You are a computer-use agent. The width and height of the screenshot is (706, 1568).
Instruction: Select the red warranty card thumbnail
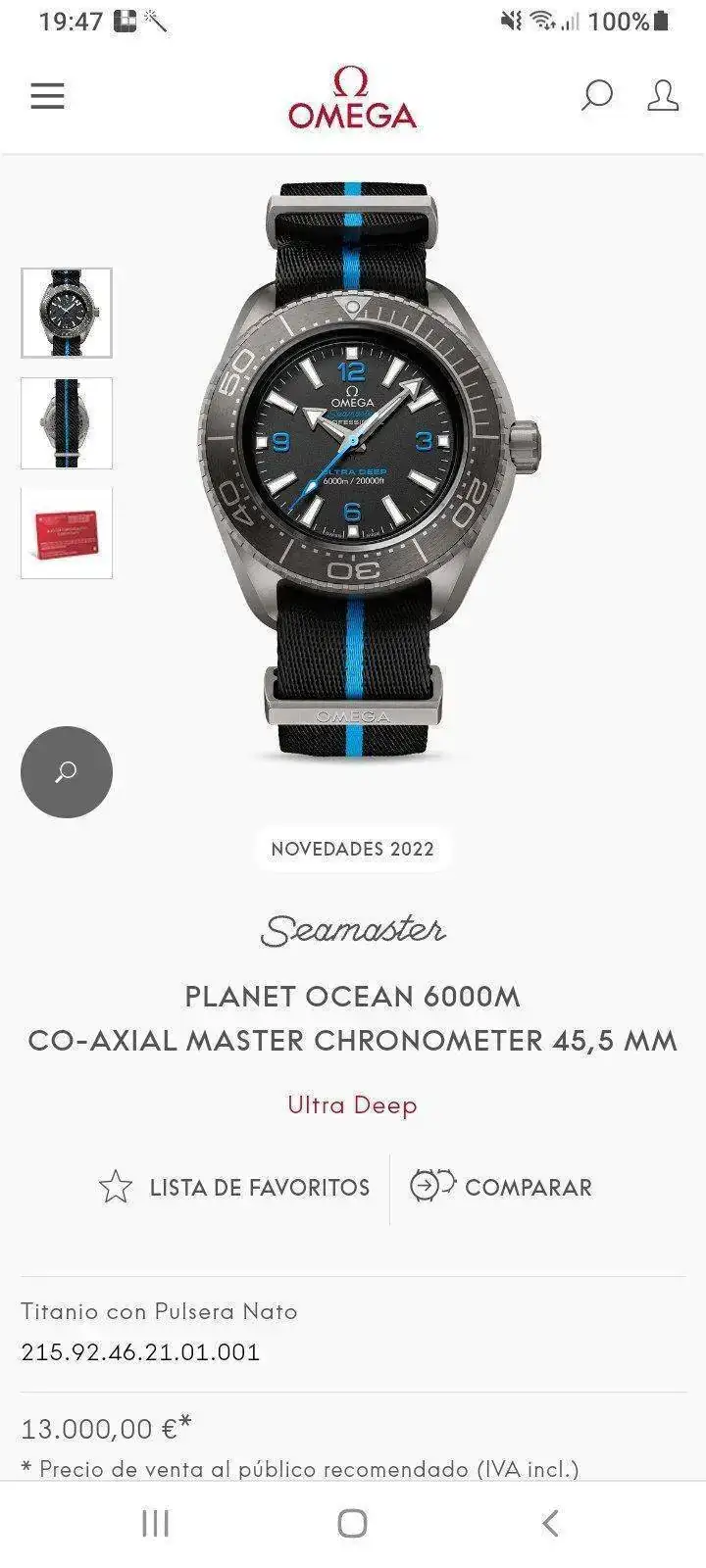click(x=67, y=533)
